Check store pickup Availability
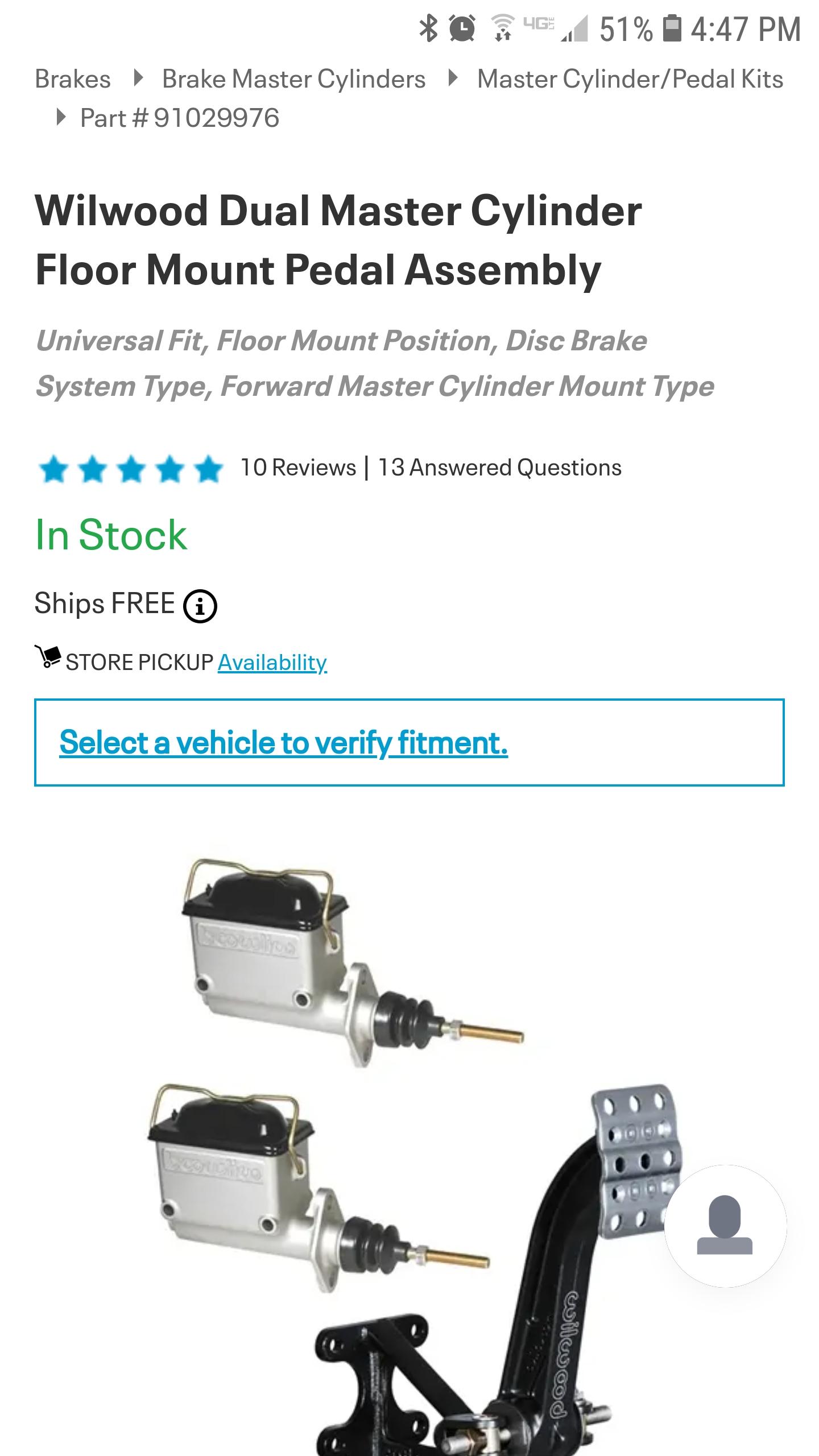Image resolution: width=819 pixels, height=1456 pixels. tap(272, 662)
